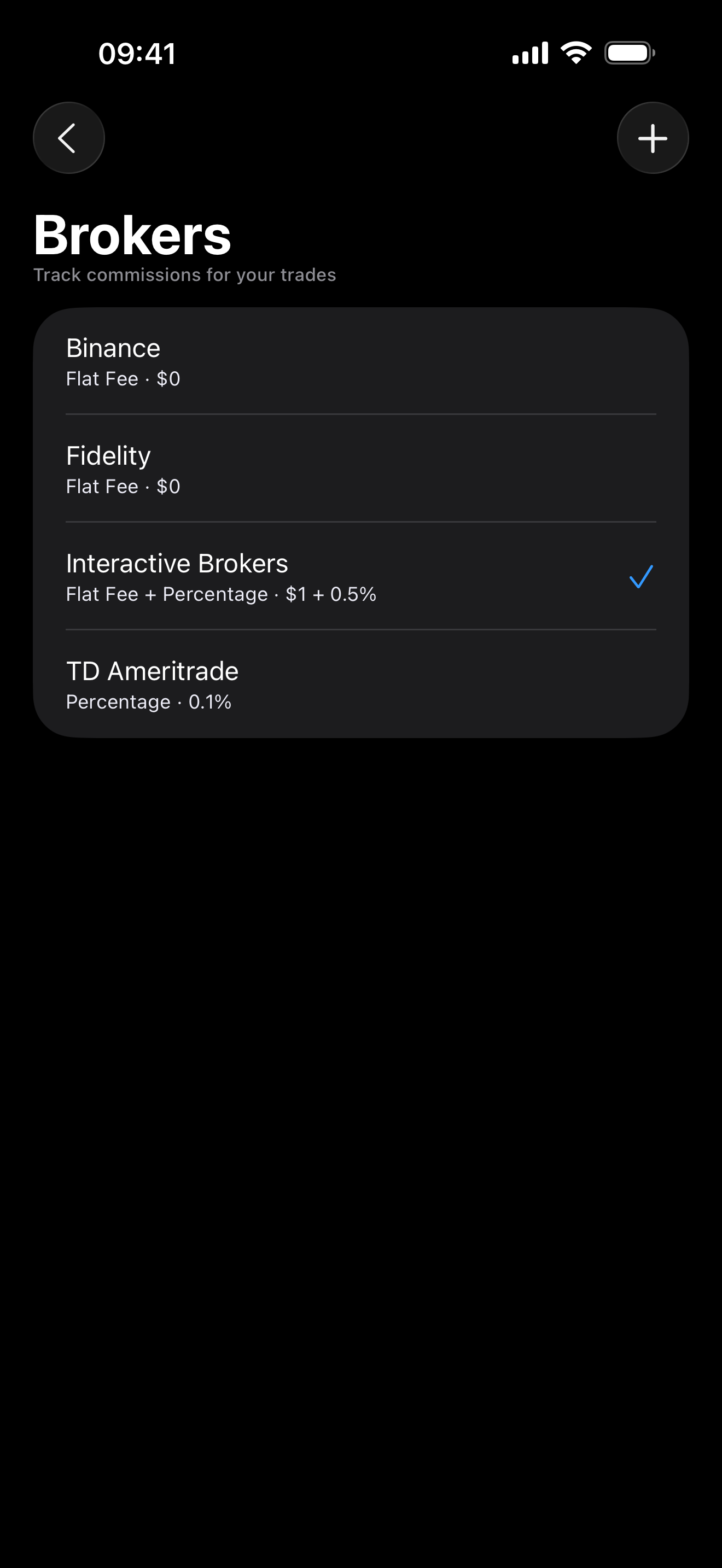Tap the clock showing 09:41
722x1568 pixels.
137,54
